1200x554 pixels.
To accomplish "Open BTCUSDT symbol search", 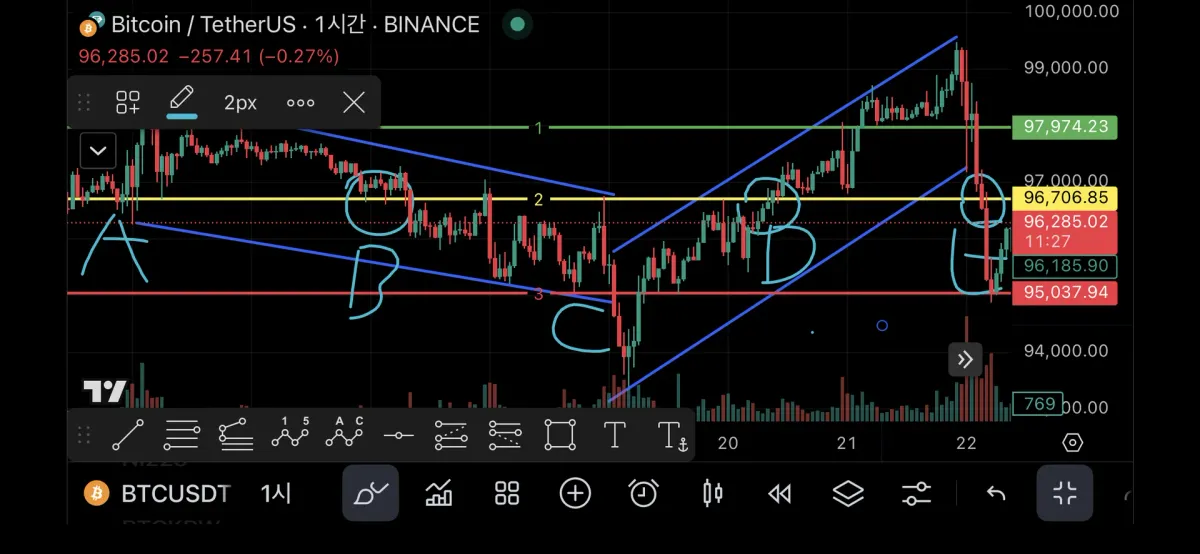I will [x=158, y=493].
